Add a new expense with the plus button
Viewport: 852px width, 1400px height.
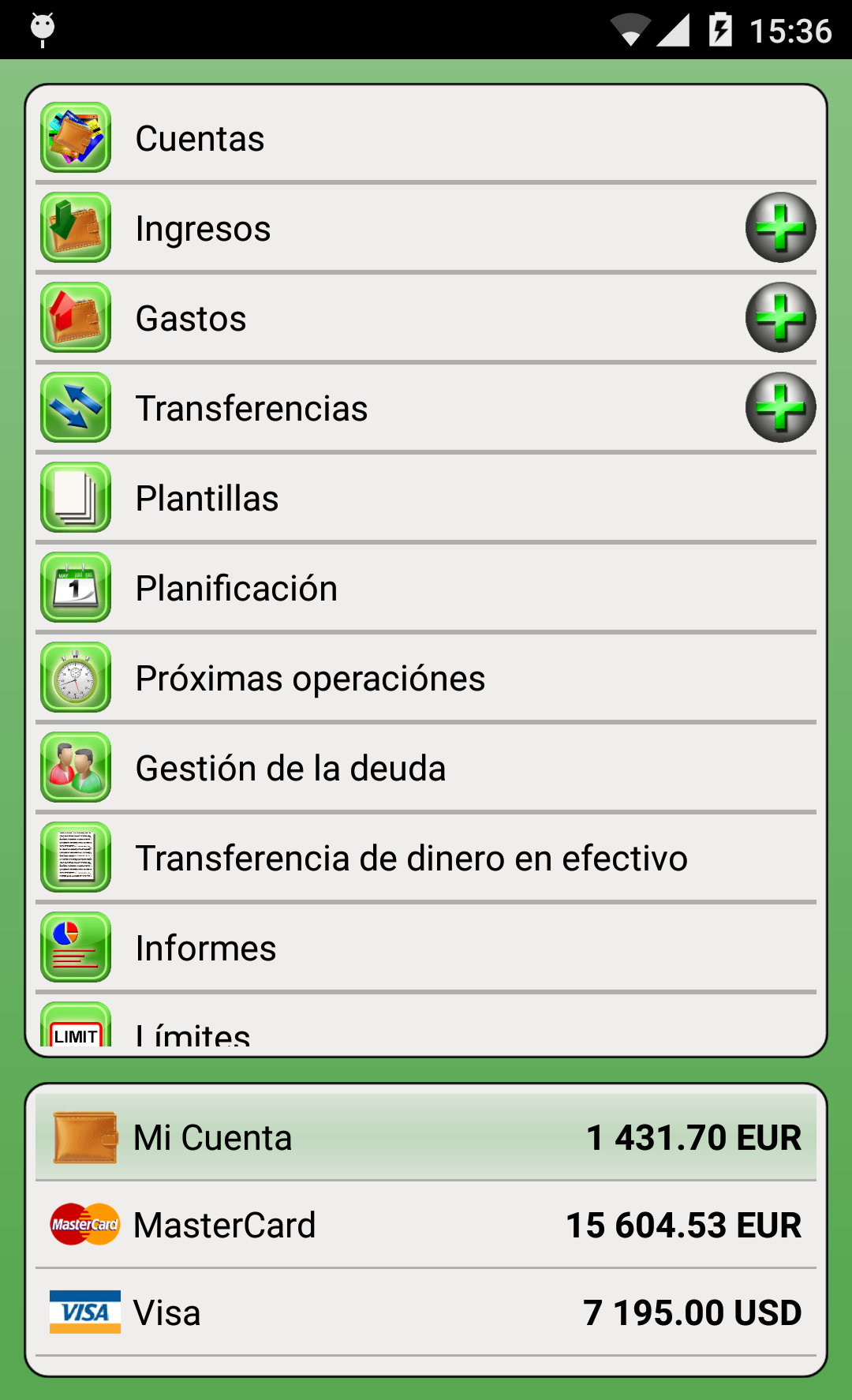pos(780,317)
